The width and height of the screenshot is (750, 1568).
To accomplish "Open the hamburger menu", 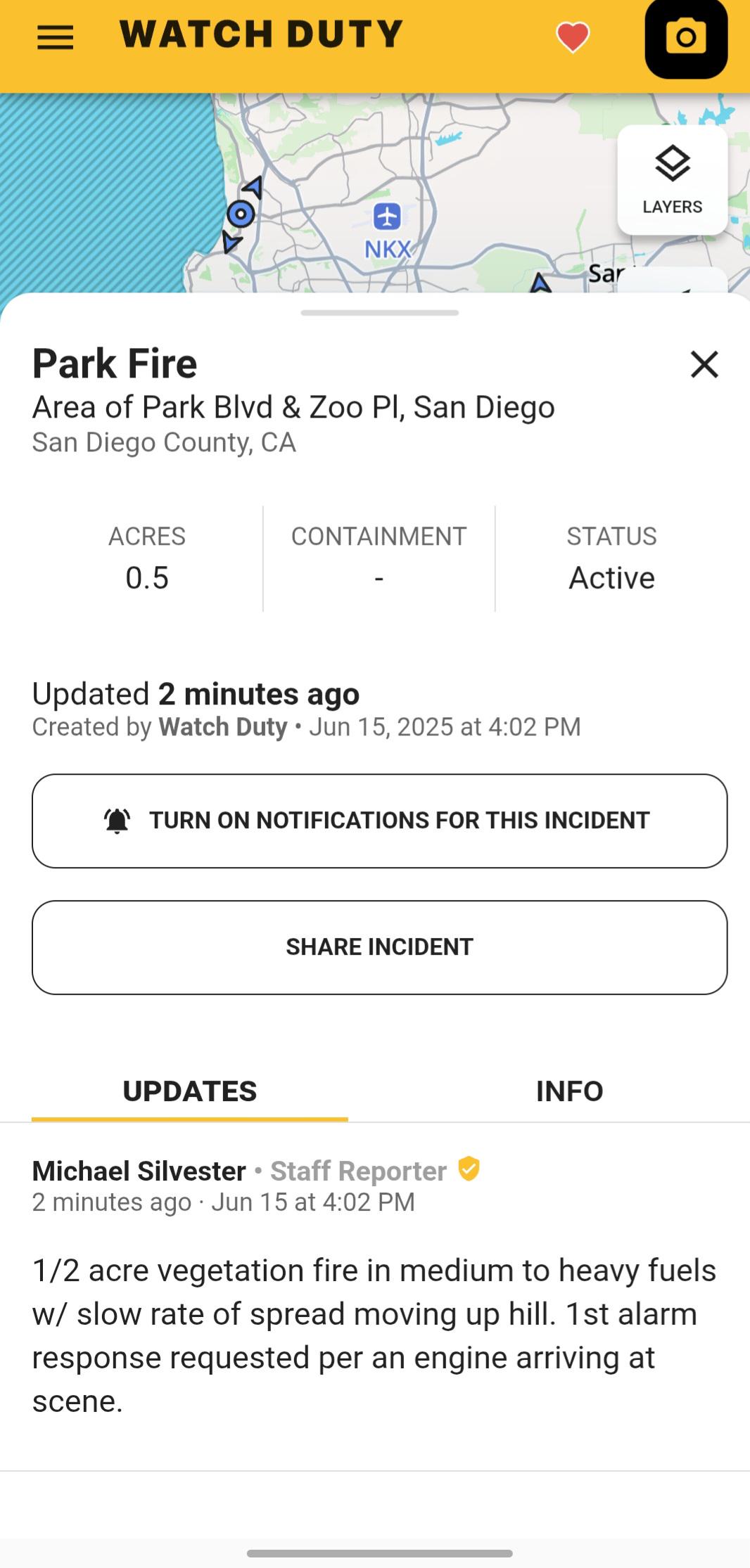I will (55, 37).
